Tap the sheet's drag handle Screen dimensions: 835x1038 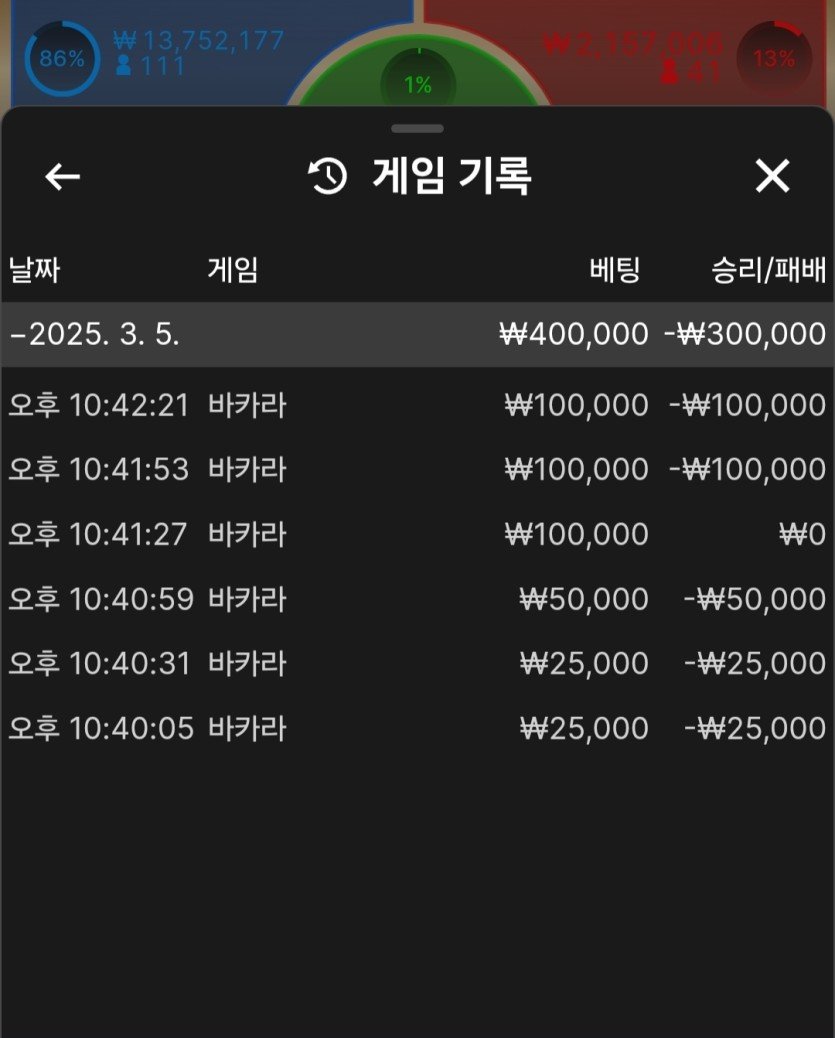[x=417, y=128]
